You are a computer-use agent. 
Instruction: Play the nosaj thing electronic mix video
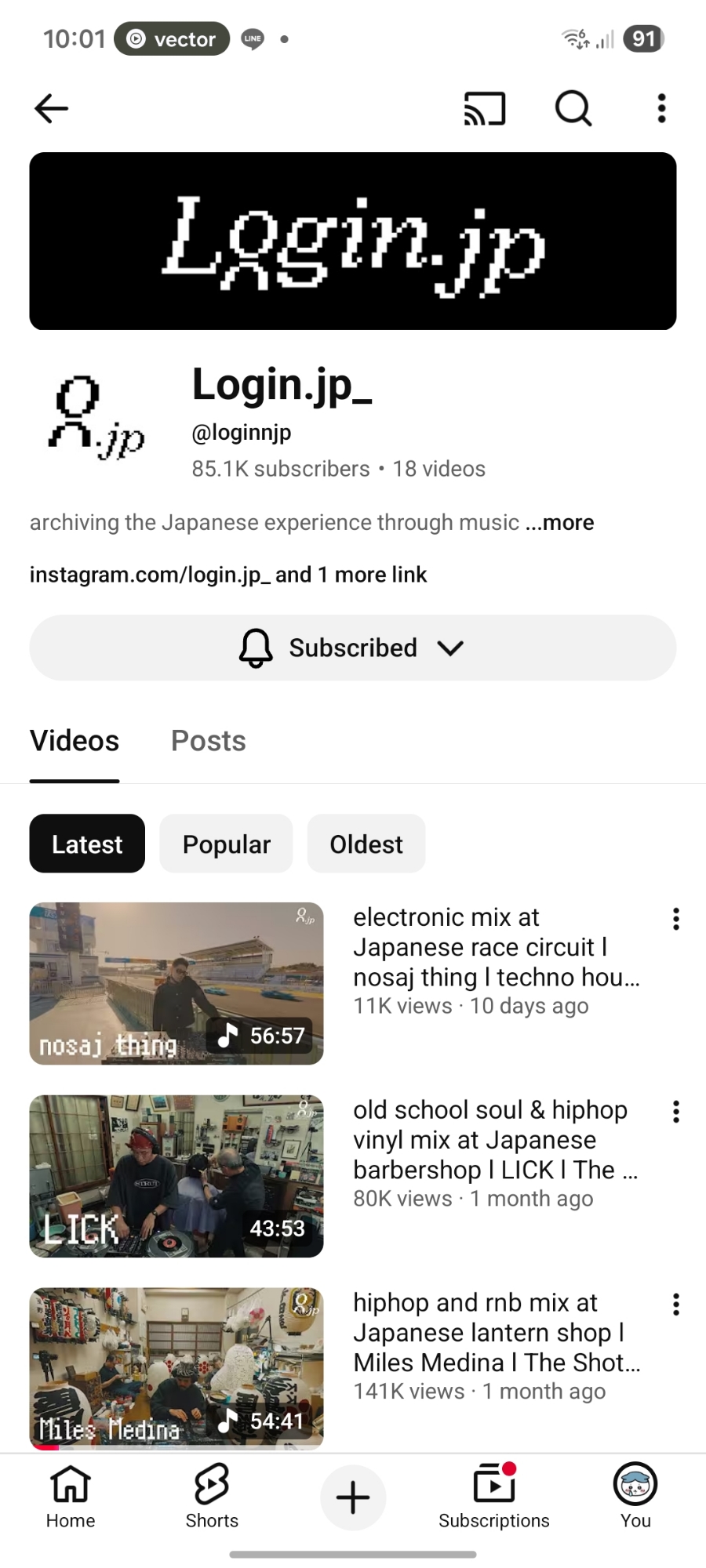[x=176, y=983]
